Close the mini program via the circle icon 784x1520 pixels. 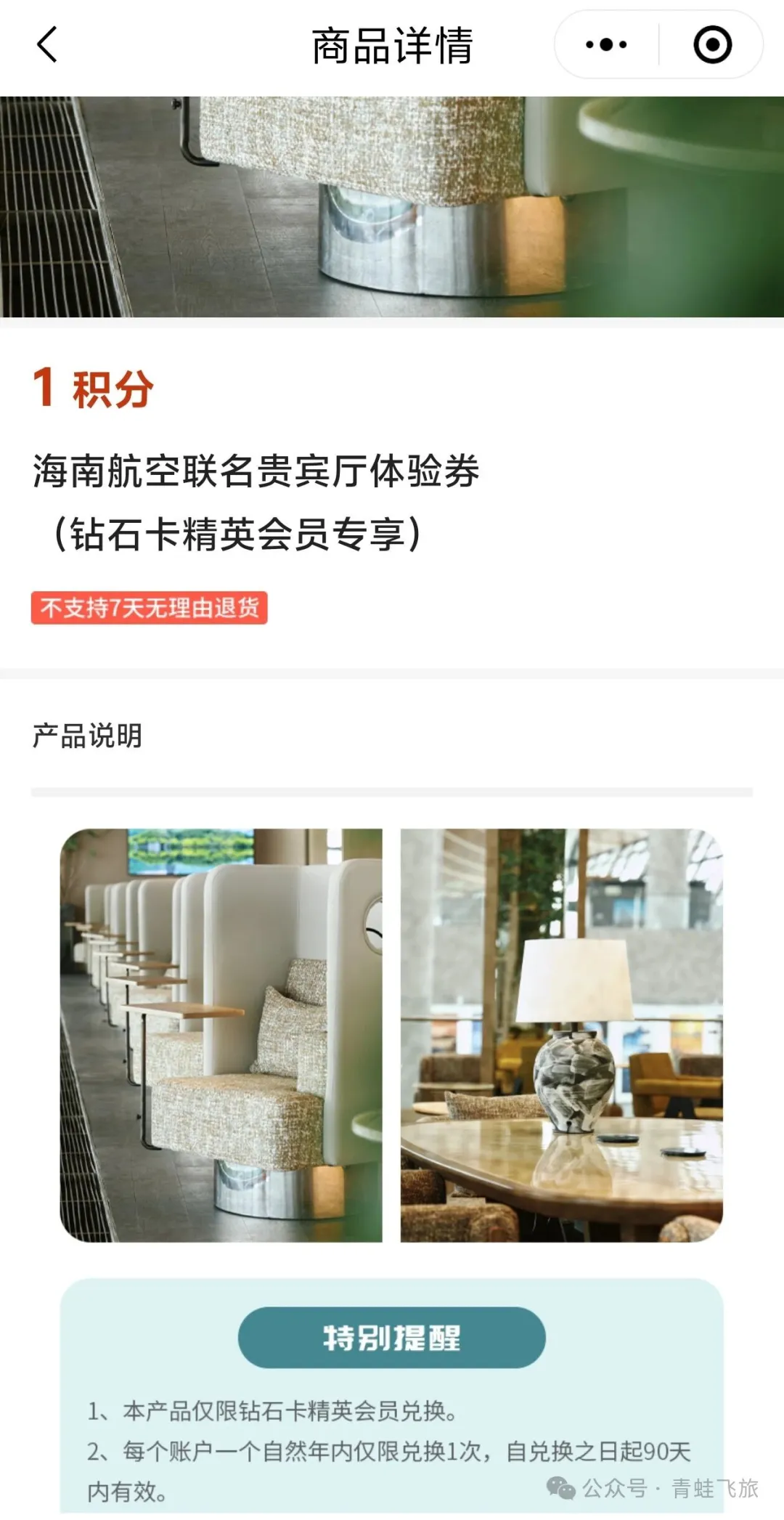[712, 45]
